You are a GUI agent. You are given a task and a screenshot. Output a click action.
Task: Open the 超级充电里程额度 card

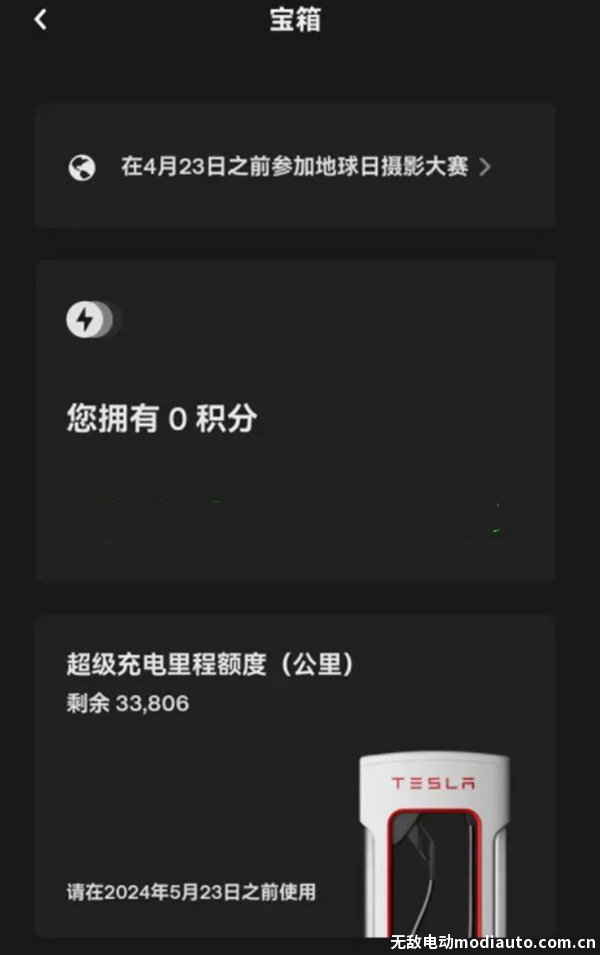point(294,775)
